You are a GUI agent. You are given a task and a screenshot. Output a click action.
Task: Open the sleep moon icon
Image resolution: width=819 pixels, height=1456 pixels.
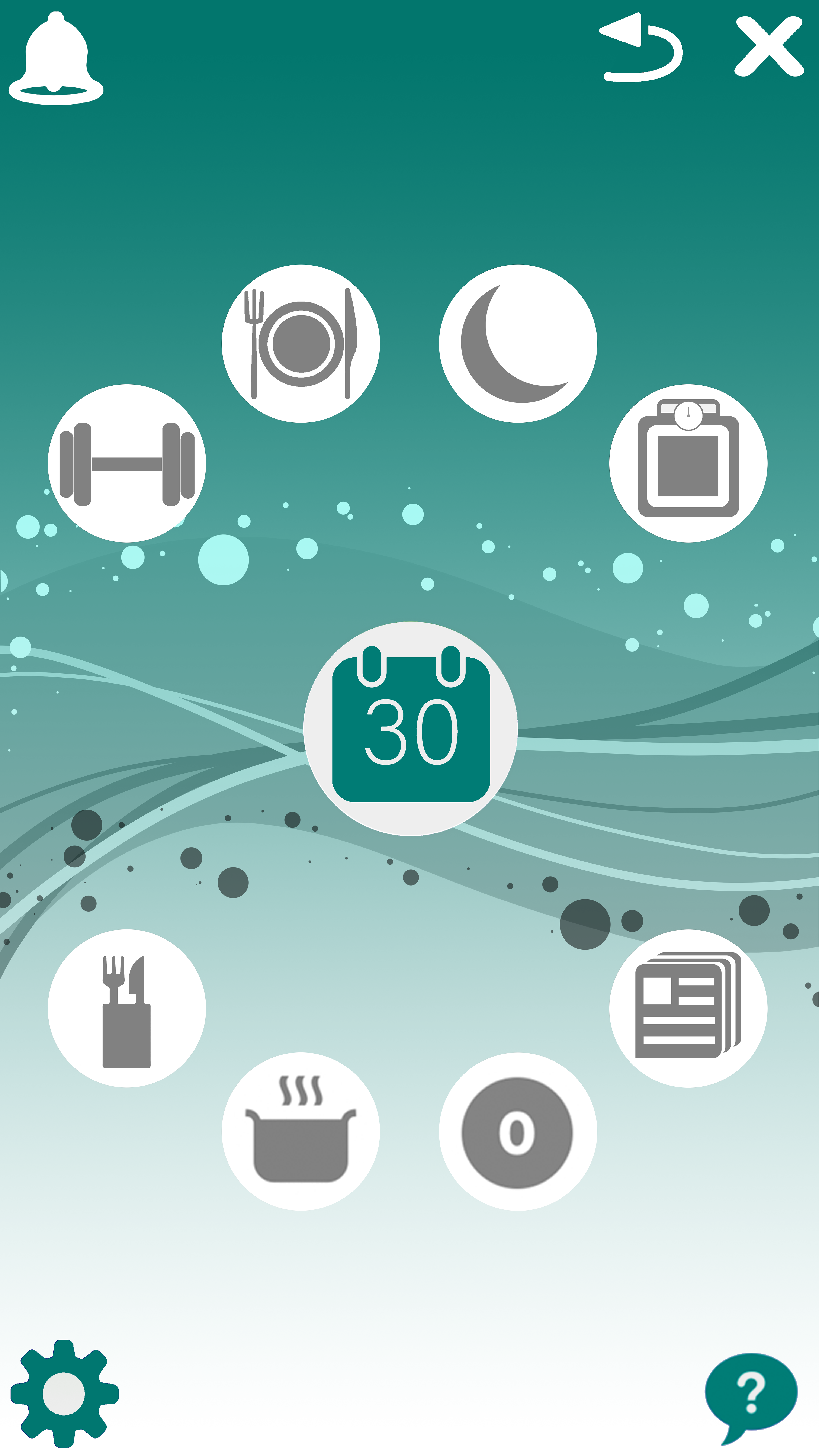point(518,344)
